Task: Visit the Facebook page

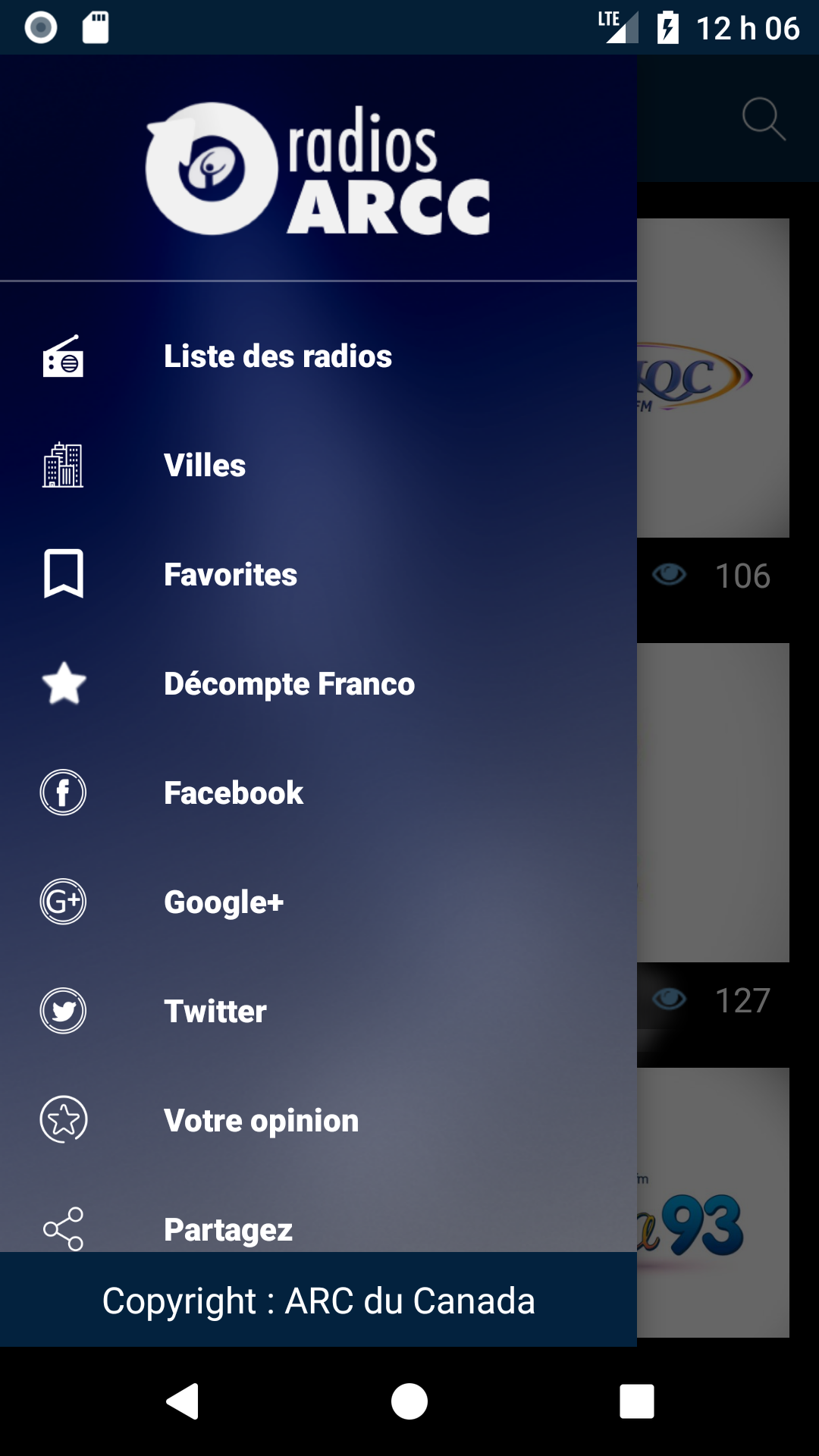Action: [x=234, y=793]
